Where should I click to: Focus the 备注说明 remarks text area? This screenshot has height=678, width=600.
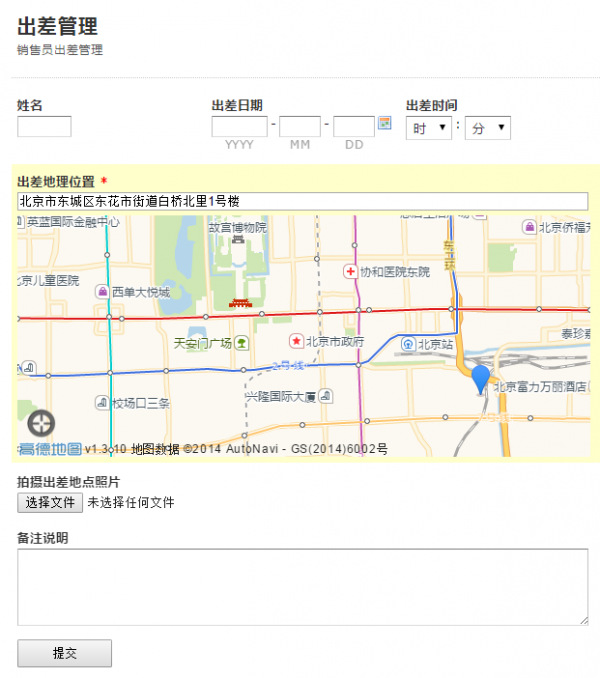pyautogui.click(x=302, y=586)
